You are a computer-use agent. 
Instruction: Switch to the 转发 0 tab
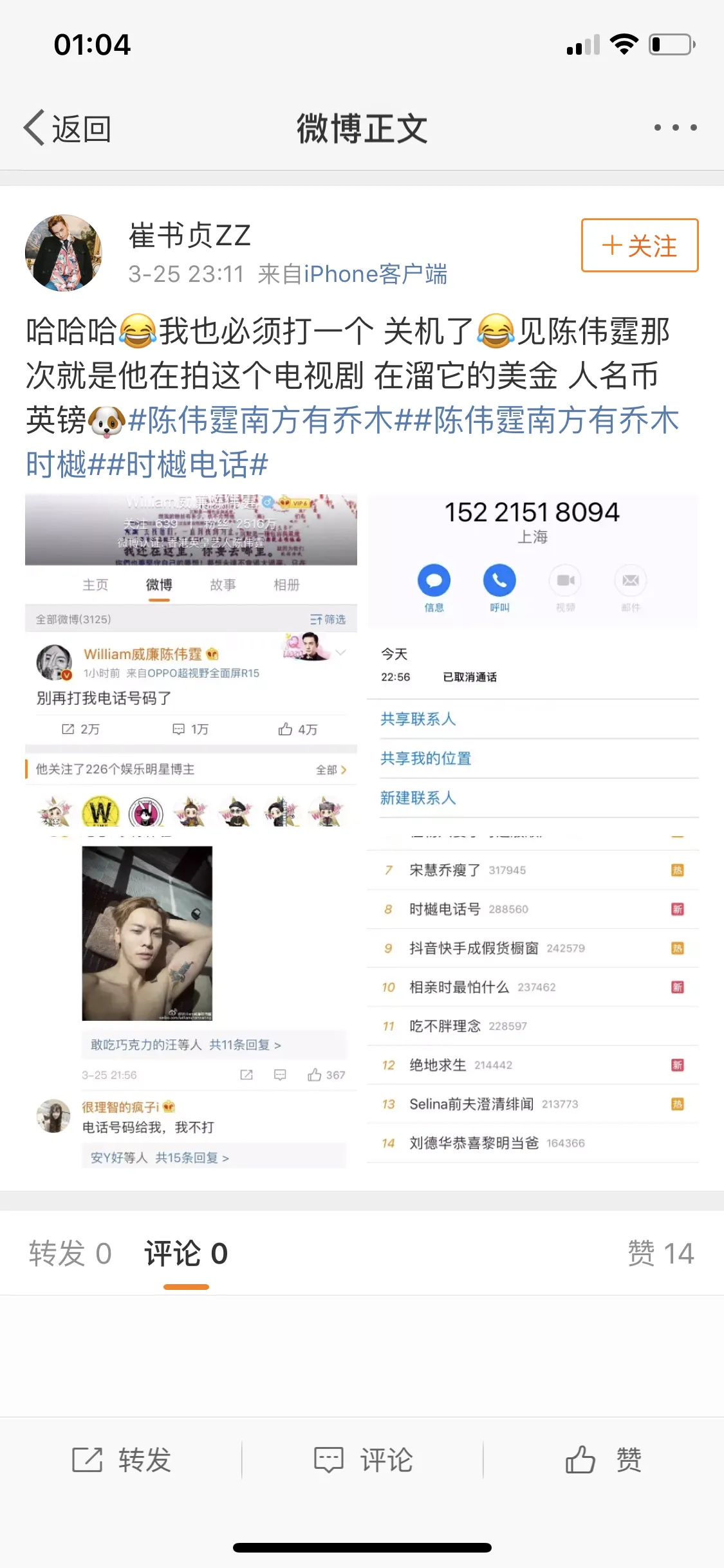click(70, 1254)
